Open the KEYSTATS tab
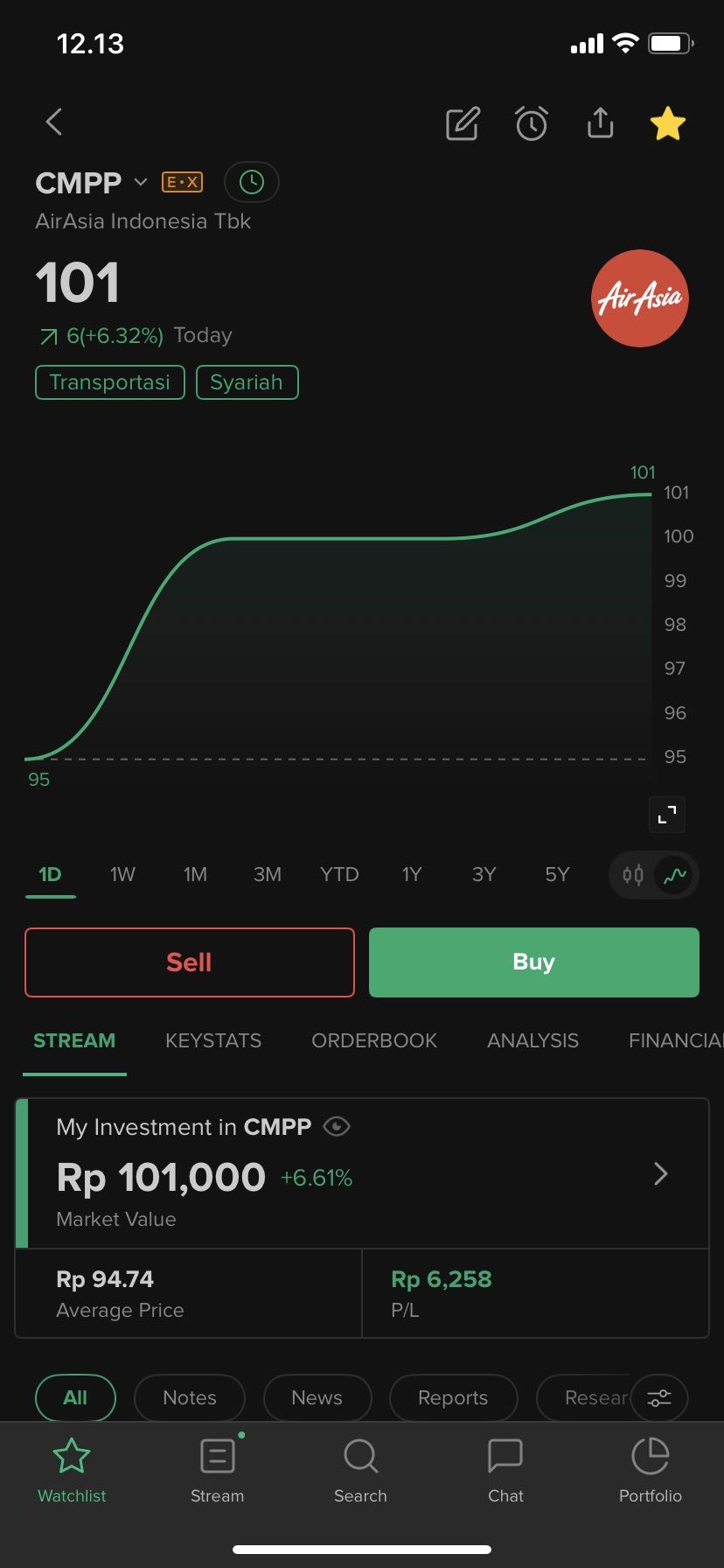 (x=213, y=1040)
